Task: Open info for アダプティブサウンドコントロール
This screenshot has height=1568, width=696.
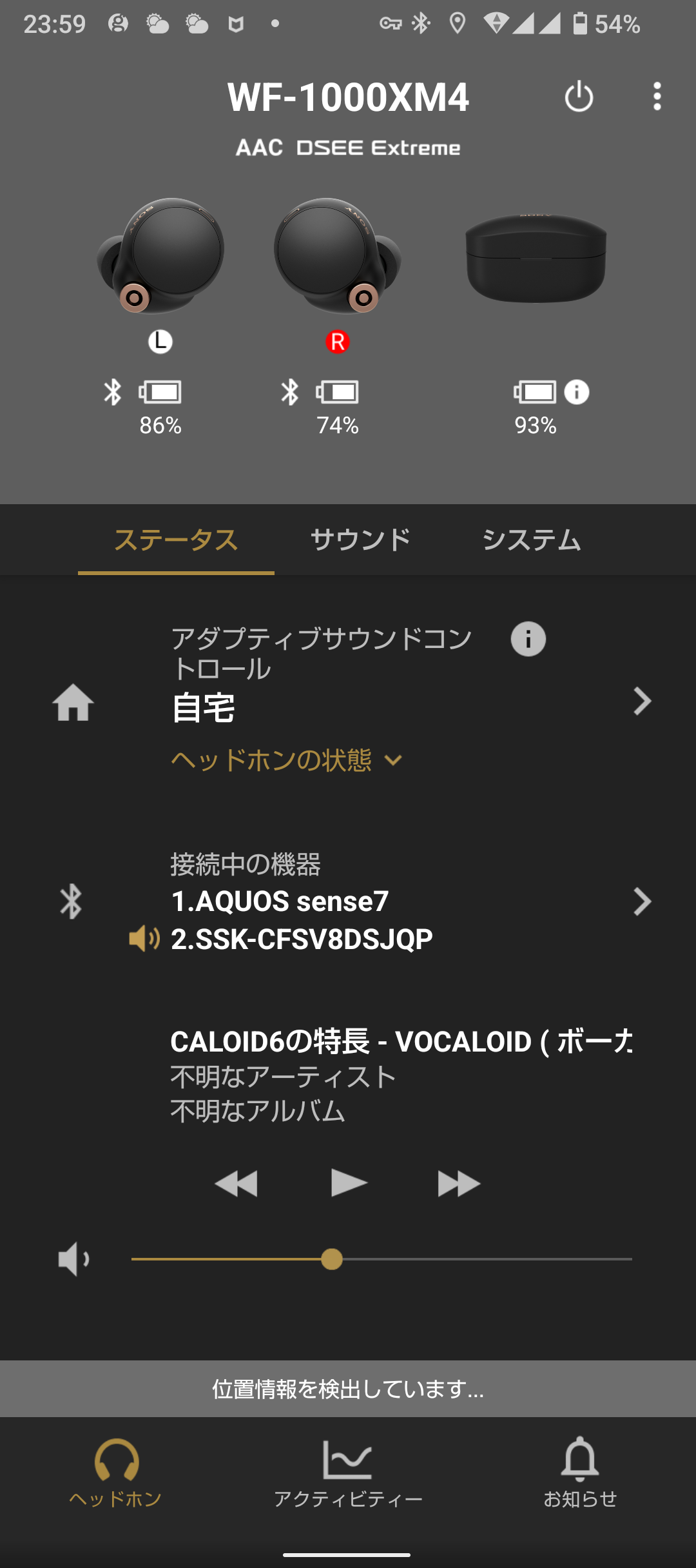Action: (x=528, y=639)
